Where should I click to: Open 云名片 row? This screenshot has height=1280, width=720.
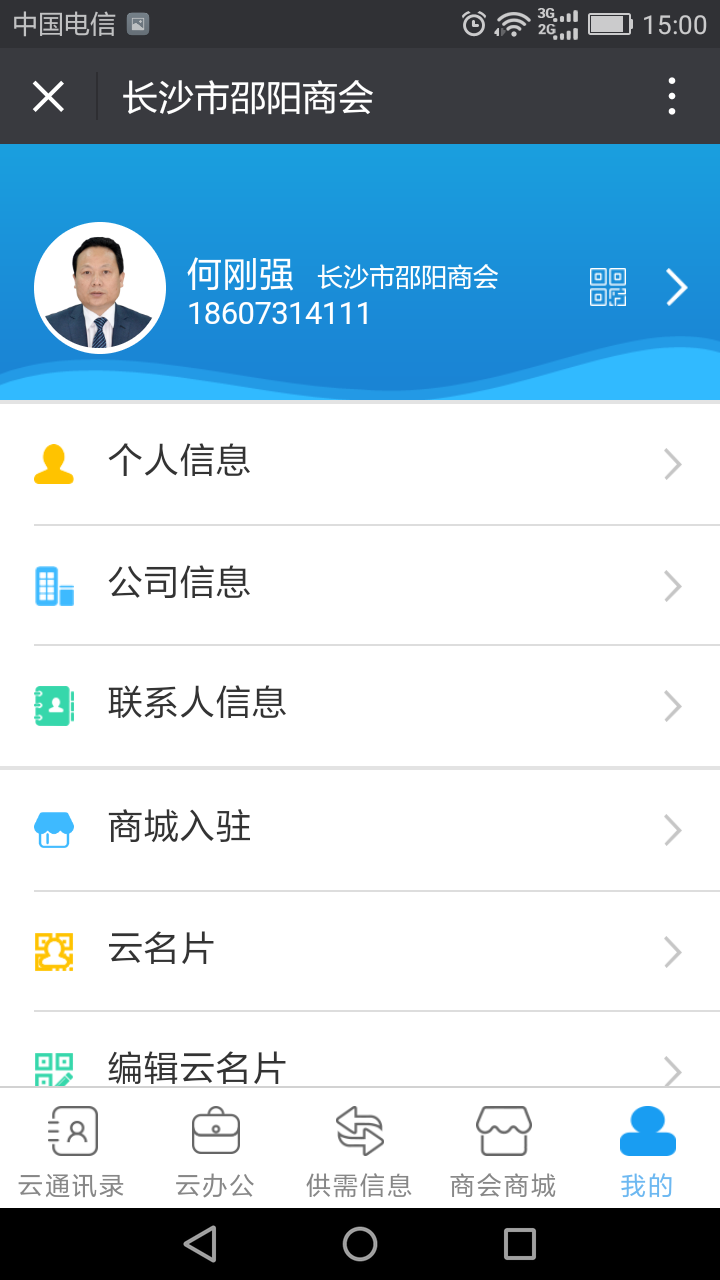tap(360, 951)
